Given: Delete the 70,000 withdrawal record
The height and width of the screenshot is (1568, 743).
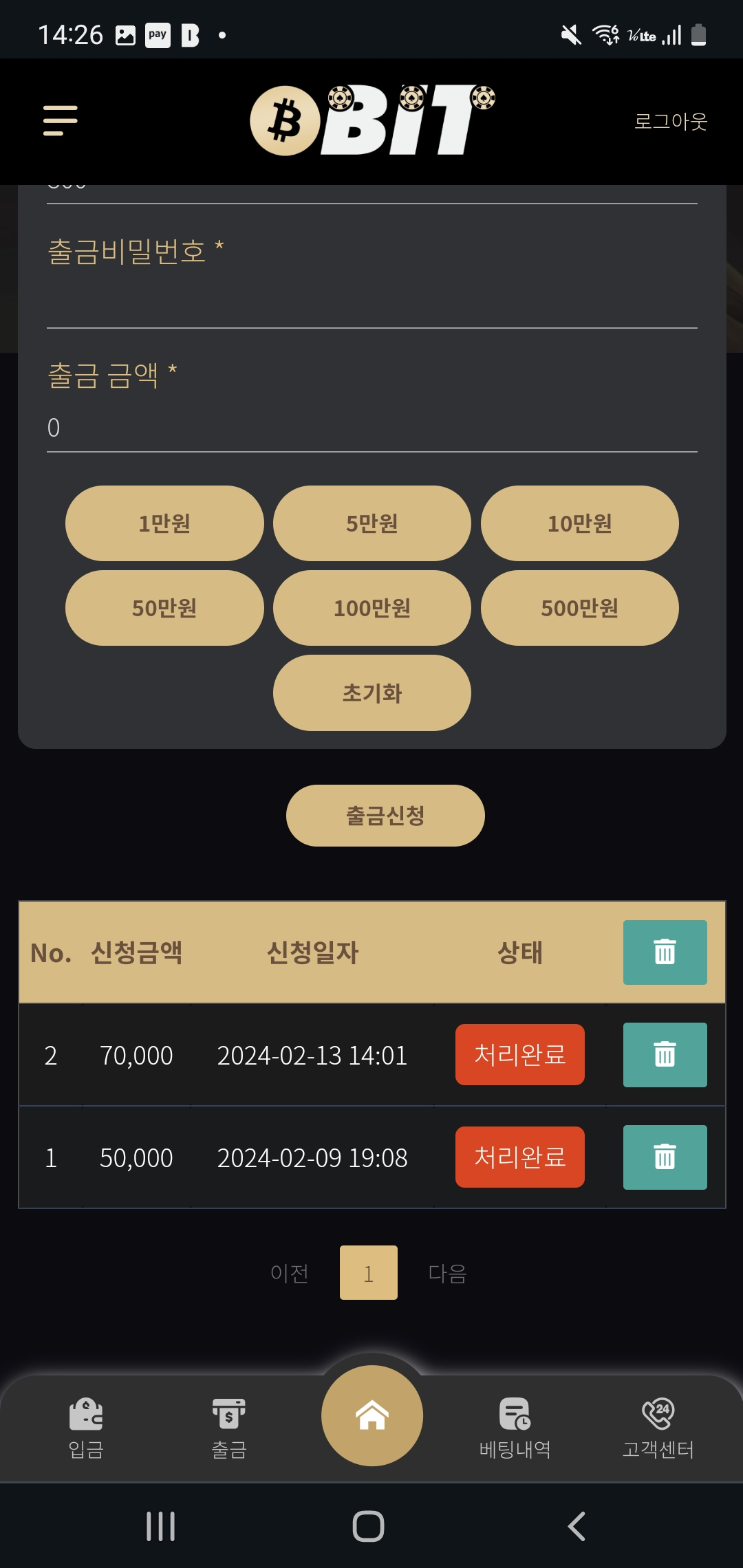Looking at the screenshot, I should [665, 1055].
